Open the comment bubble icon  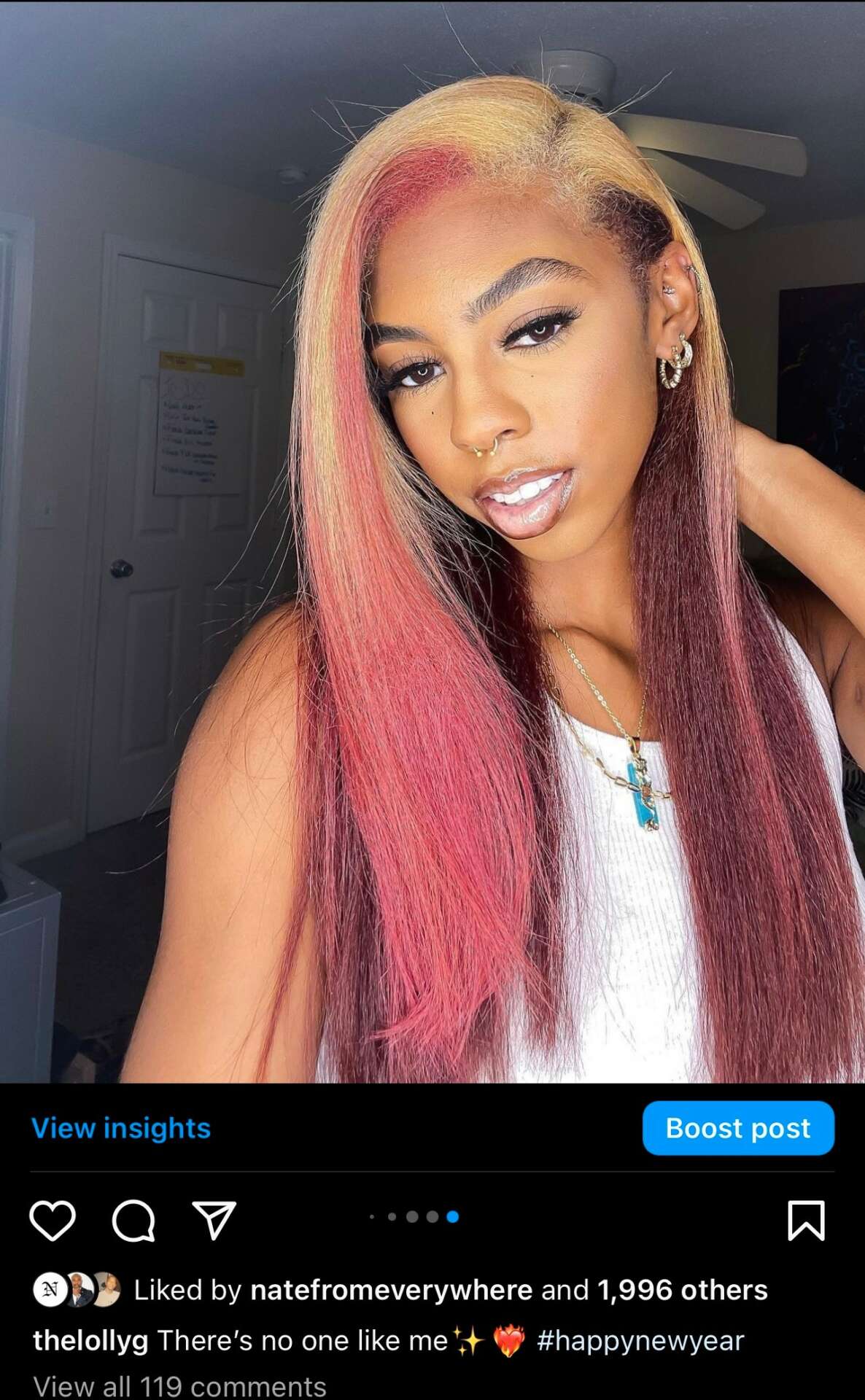click(x=133, y=1221)
